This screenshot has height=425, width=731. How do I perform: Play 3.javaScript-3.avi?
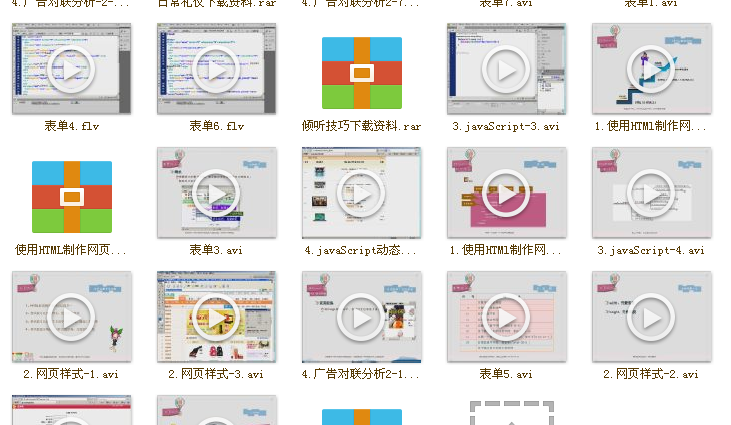[x=506, y=69]
